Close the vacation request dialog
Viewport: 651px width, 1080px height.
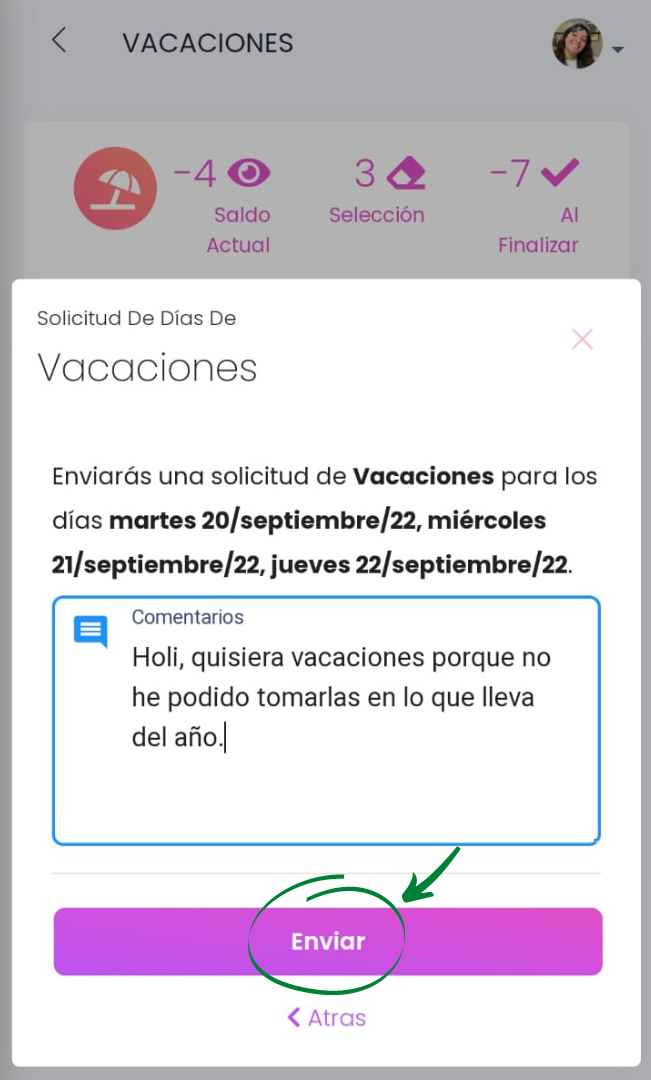click(582, 339)
